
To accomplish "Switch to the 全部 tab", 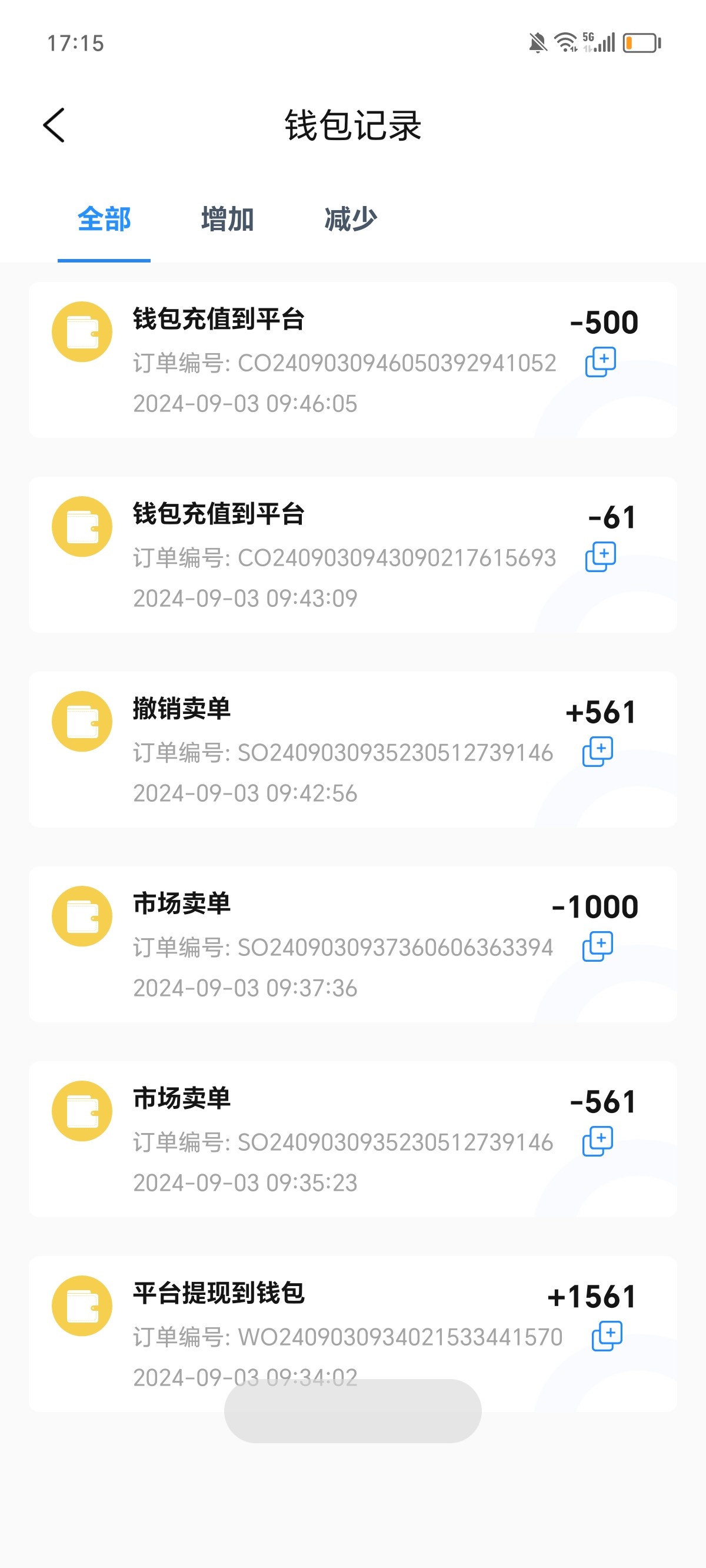I will 104,219.
